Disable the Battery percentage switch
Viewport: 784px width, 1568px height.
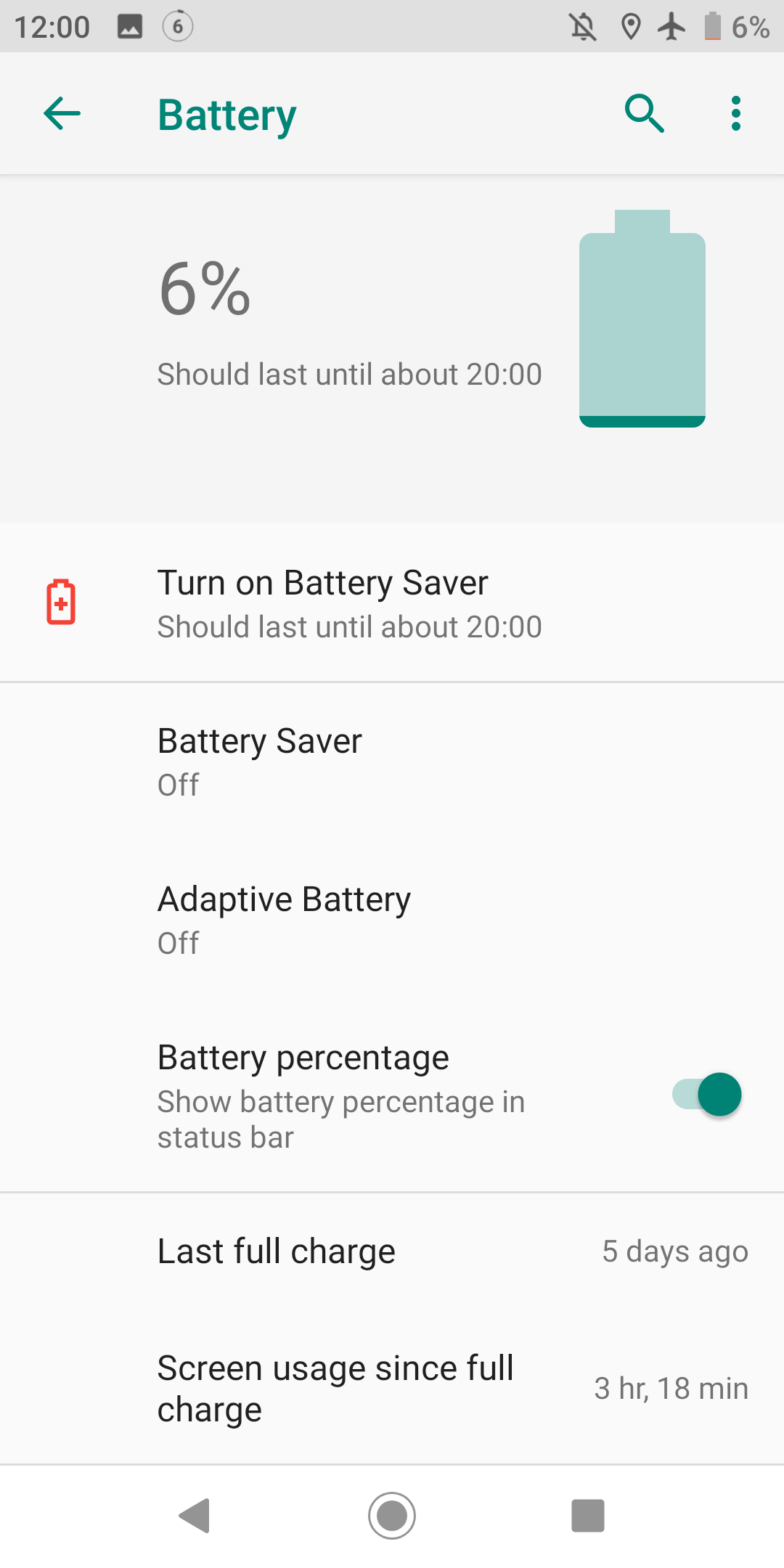706,1094
